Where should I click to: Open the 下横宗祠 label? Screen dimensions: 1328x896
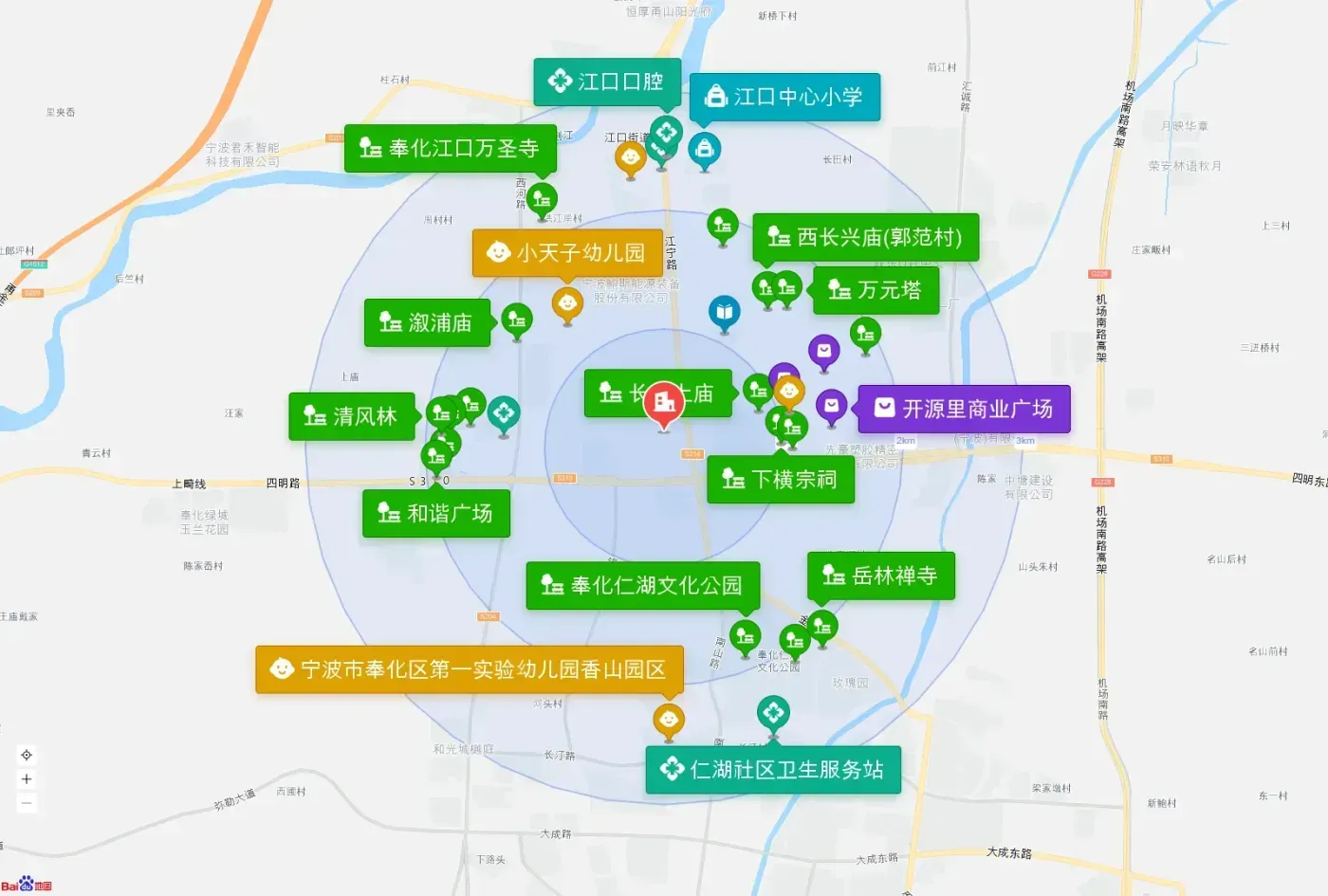(781, 480)
